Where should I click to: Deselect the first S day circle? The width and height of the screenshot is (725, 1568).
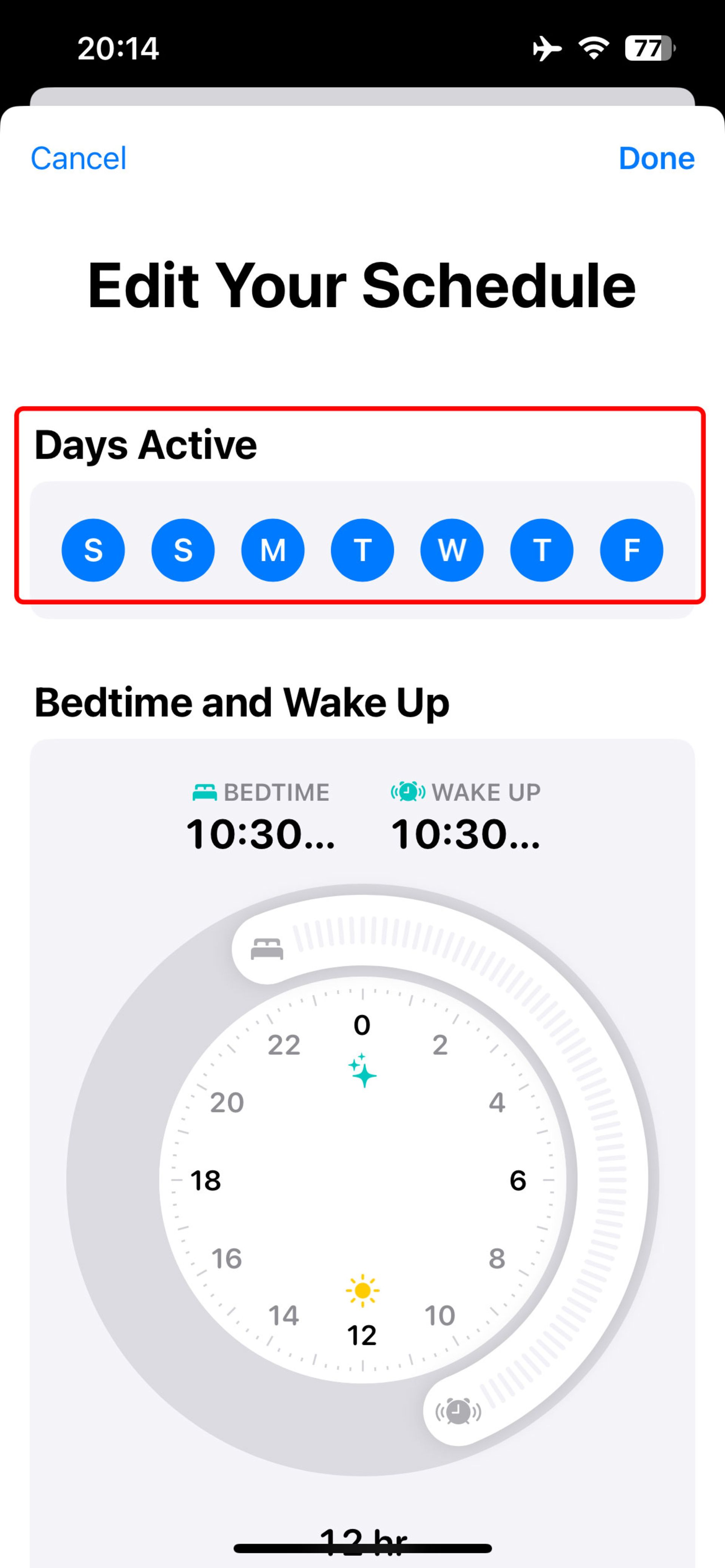tap(93, 550)
